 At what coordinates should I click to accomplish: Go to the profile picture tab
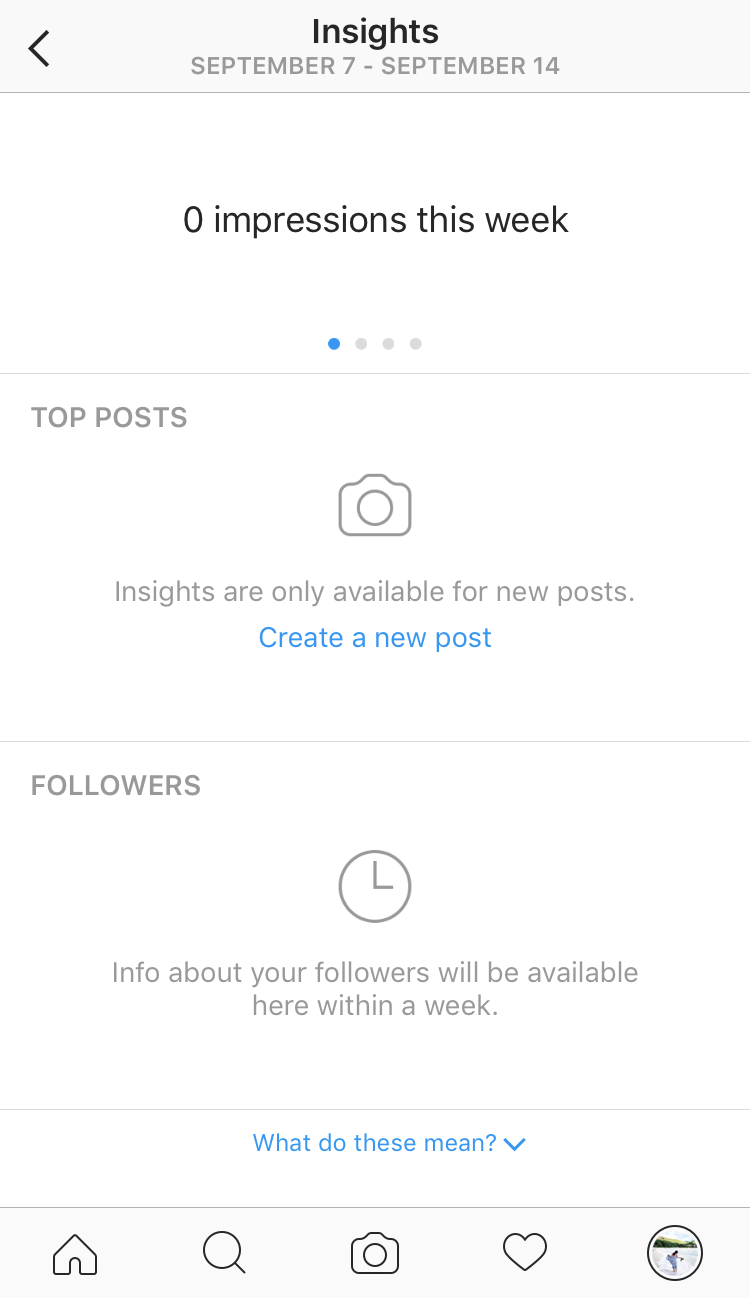[675, 1253]
